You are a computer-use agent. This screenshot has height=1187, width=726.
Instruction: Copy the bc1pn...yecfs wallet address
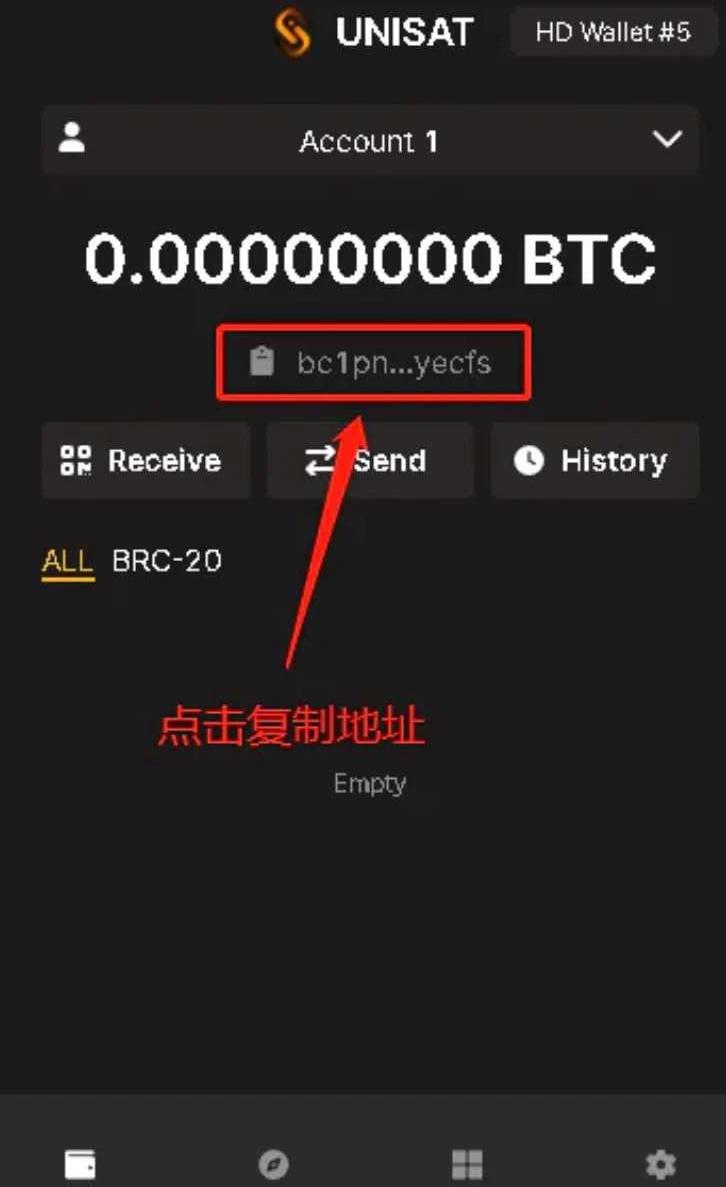pyautogui.click(x=374, y=362)
